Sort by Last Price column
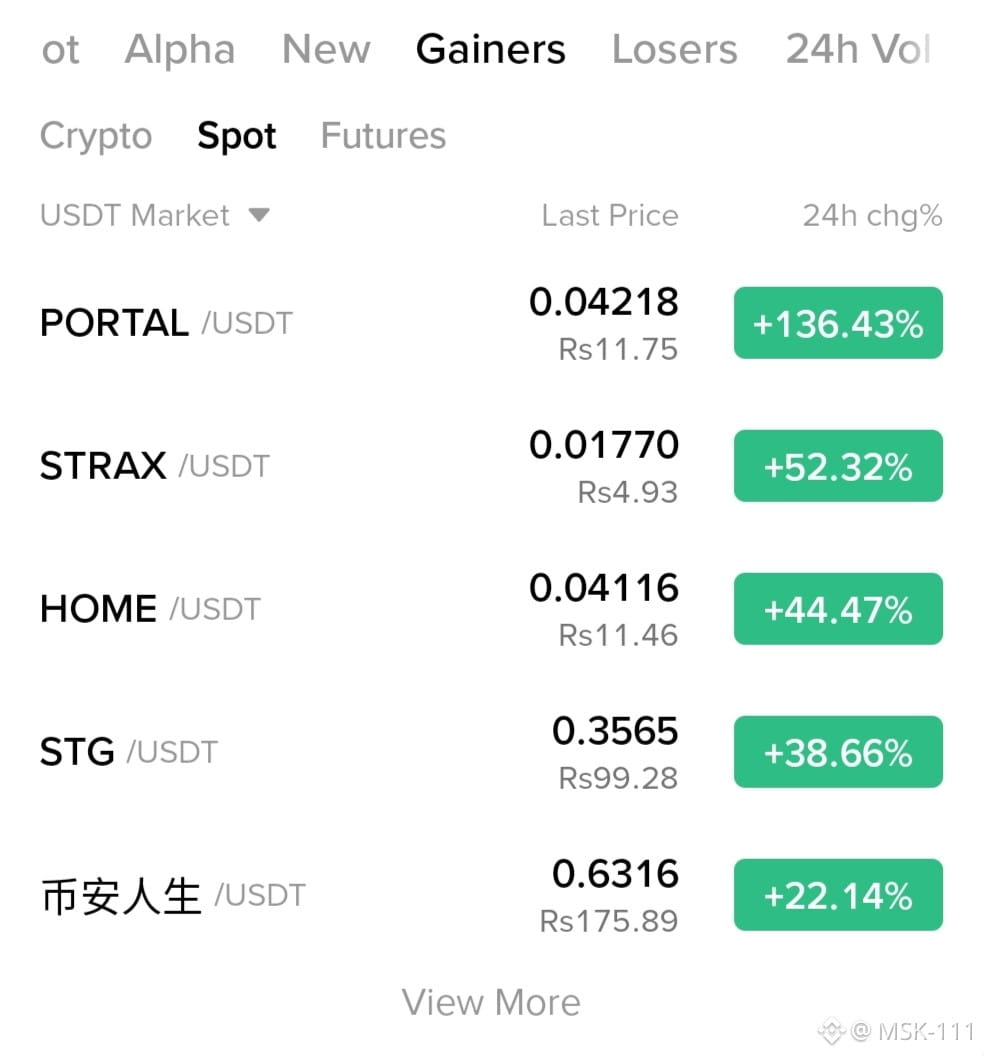 pos(610,216)
